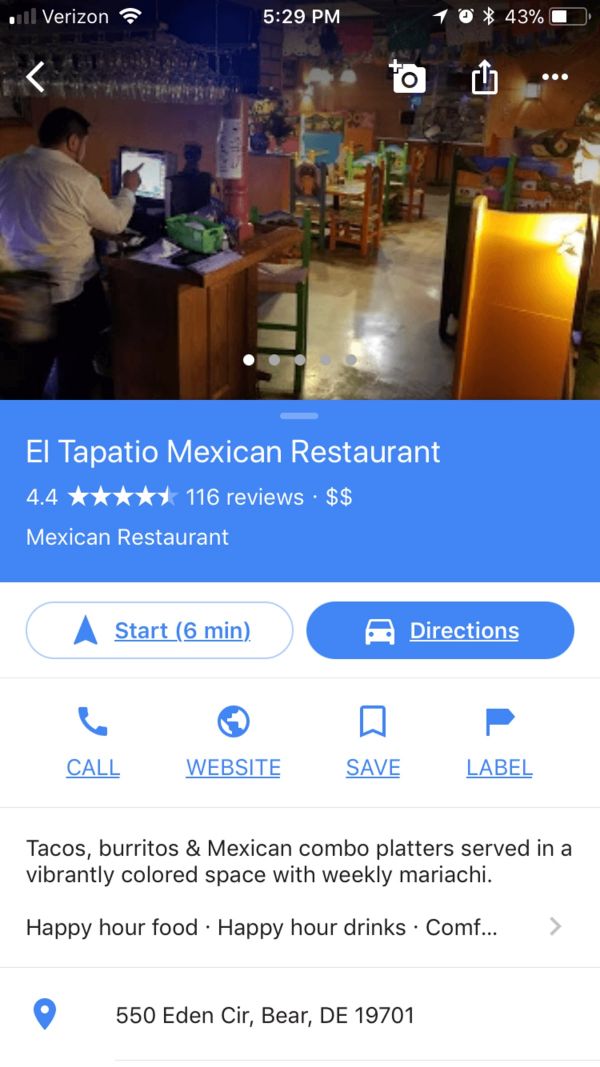Open the restaurant's Website

(233, 741)
